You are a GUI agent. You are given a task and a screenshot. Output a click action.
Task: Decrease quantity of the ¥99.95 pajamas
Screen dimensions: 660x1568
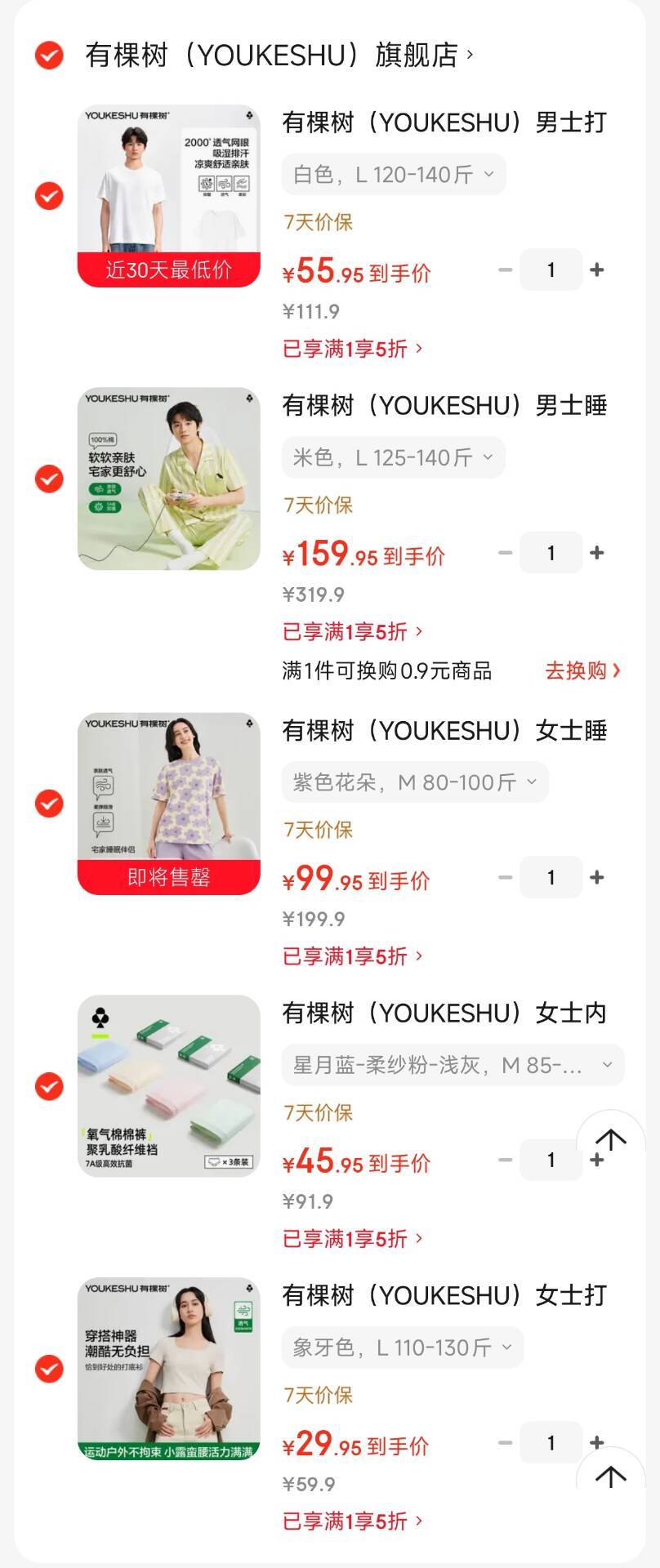tap(506, 878)
